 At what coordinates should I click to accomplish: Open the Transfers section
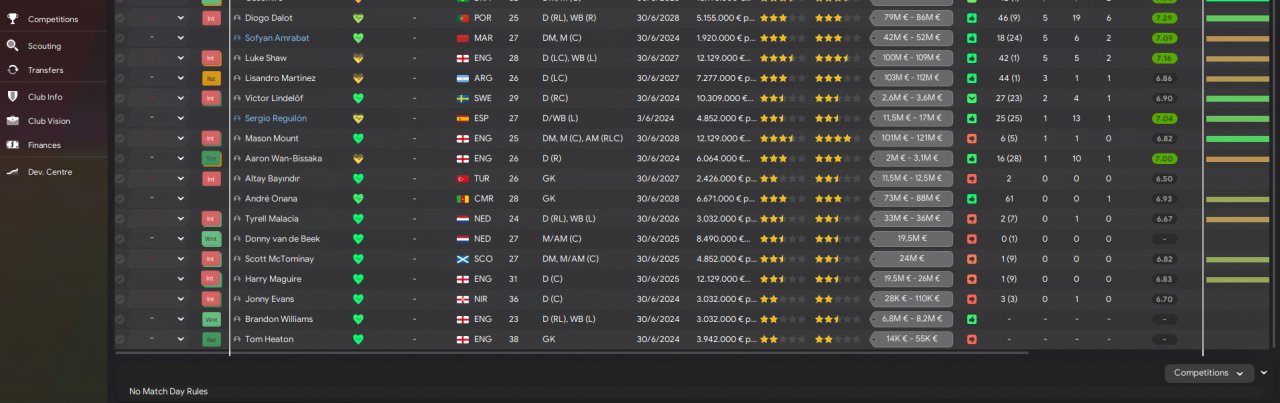[45, 70]
